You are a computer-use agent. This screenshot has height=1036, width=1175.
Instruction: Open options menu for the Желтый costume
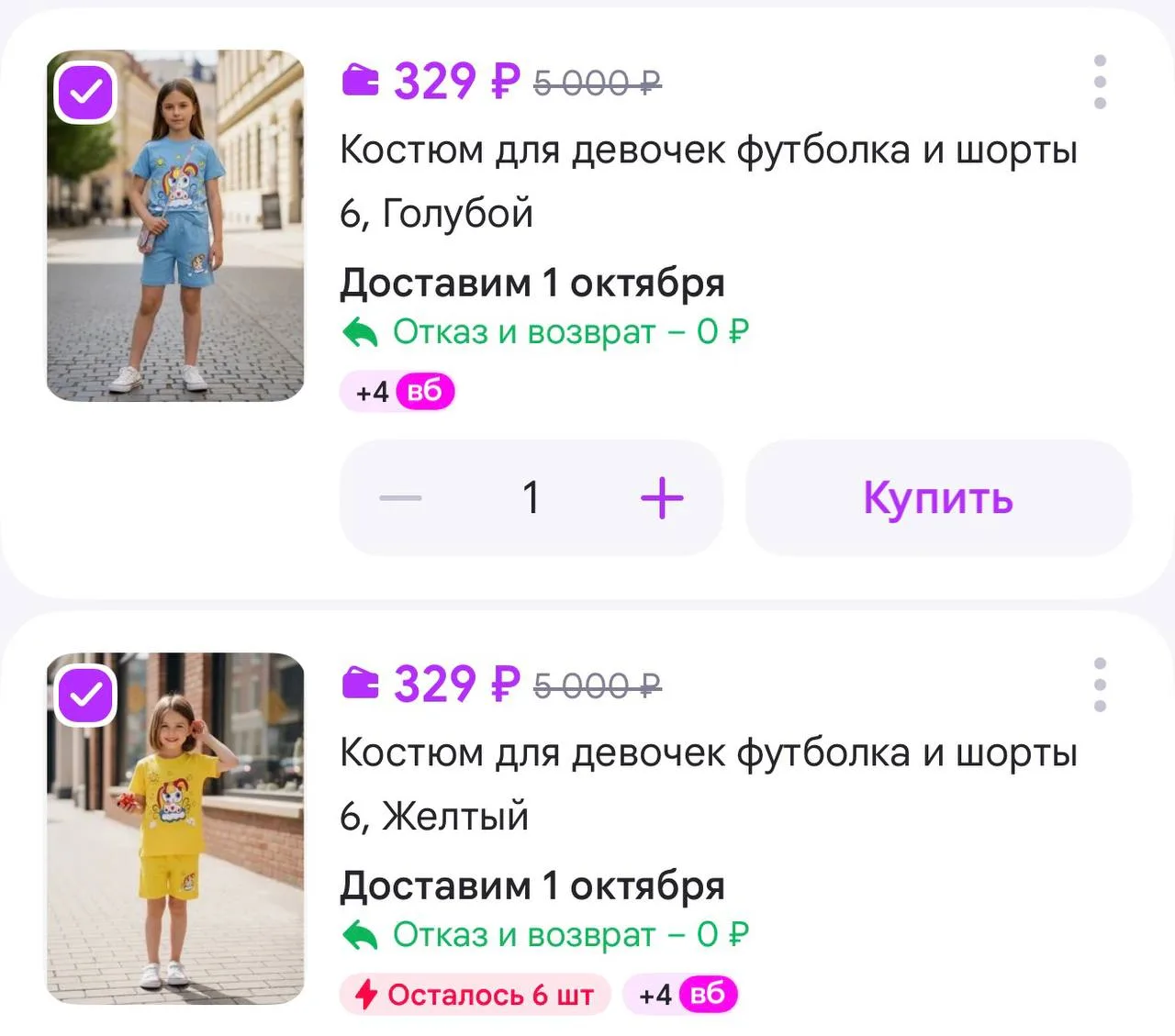tap(1100, 685)
